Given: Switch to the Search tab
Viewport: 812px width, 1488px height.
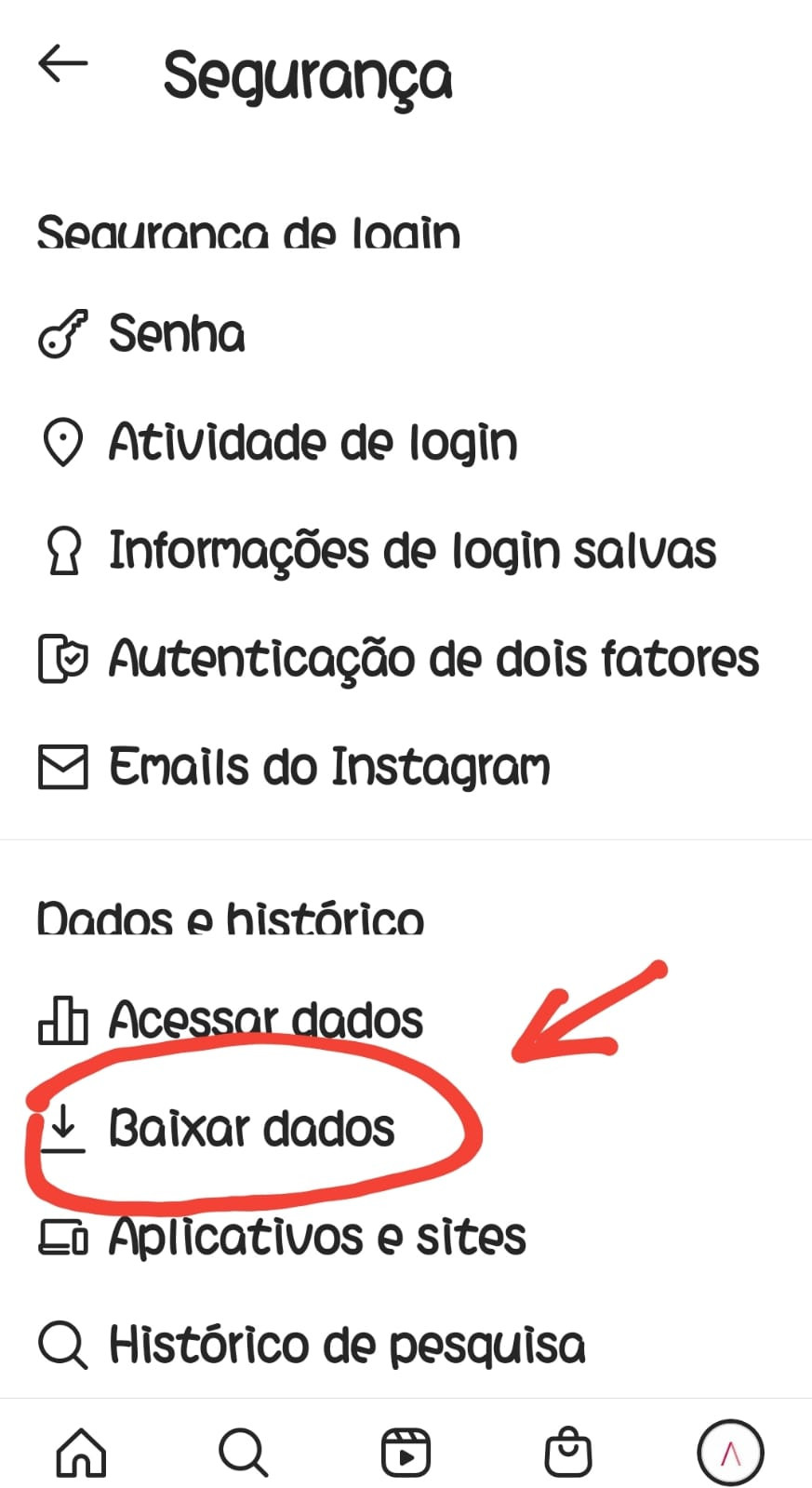Looking at the screenshot, I should [x=244, y=1452].
